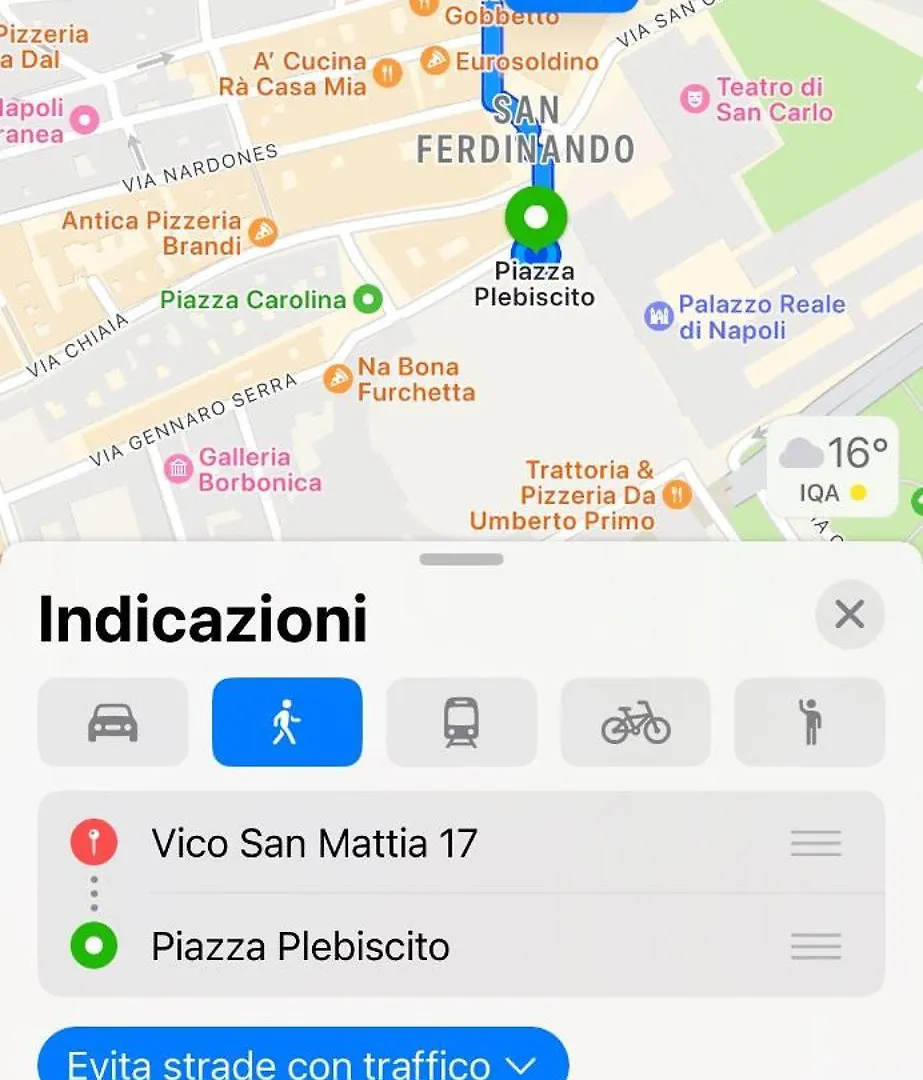
Task: Open Na Bona Furchetta restaurant marker
Action: [x=338, y=379]
